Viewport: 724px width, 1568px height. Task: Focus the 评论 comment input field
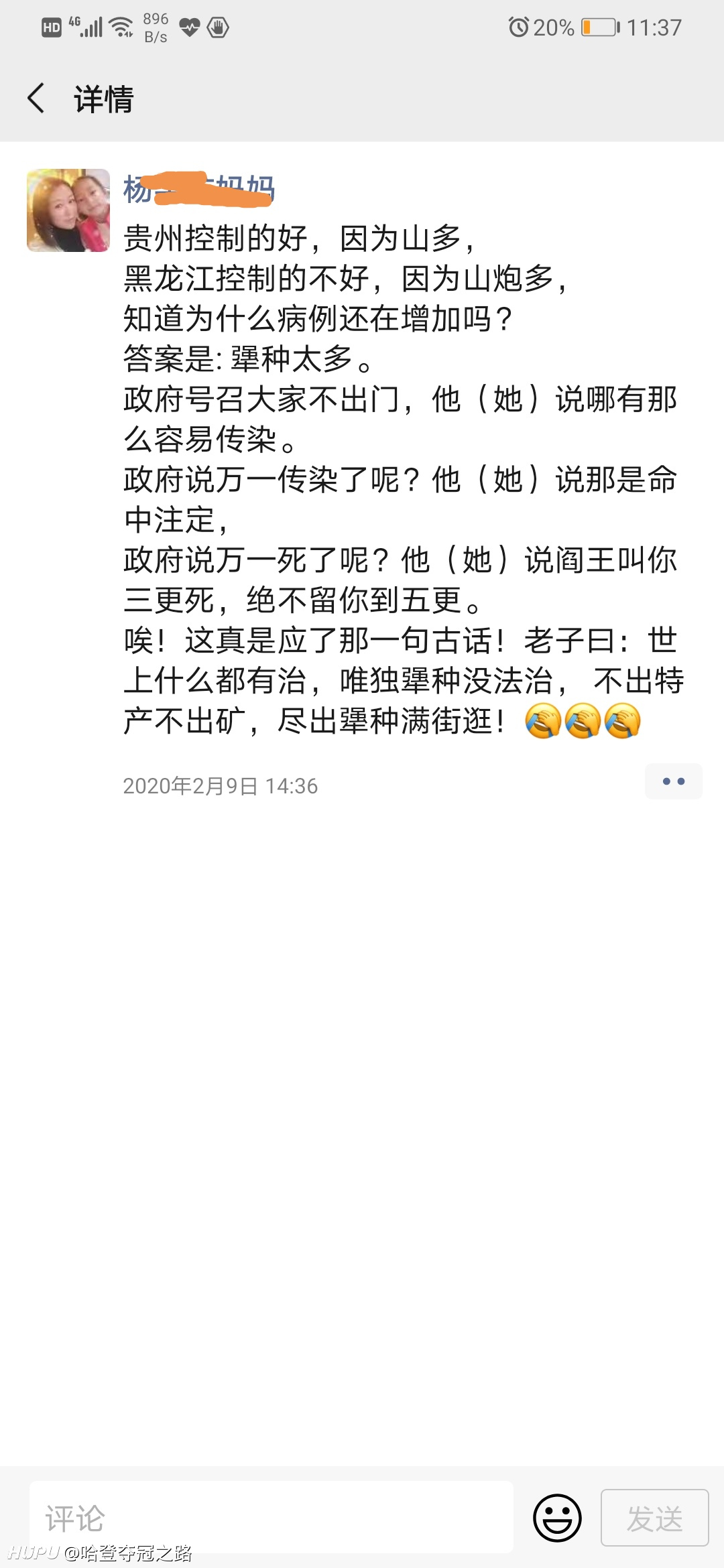(x=271, y=1518)
